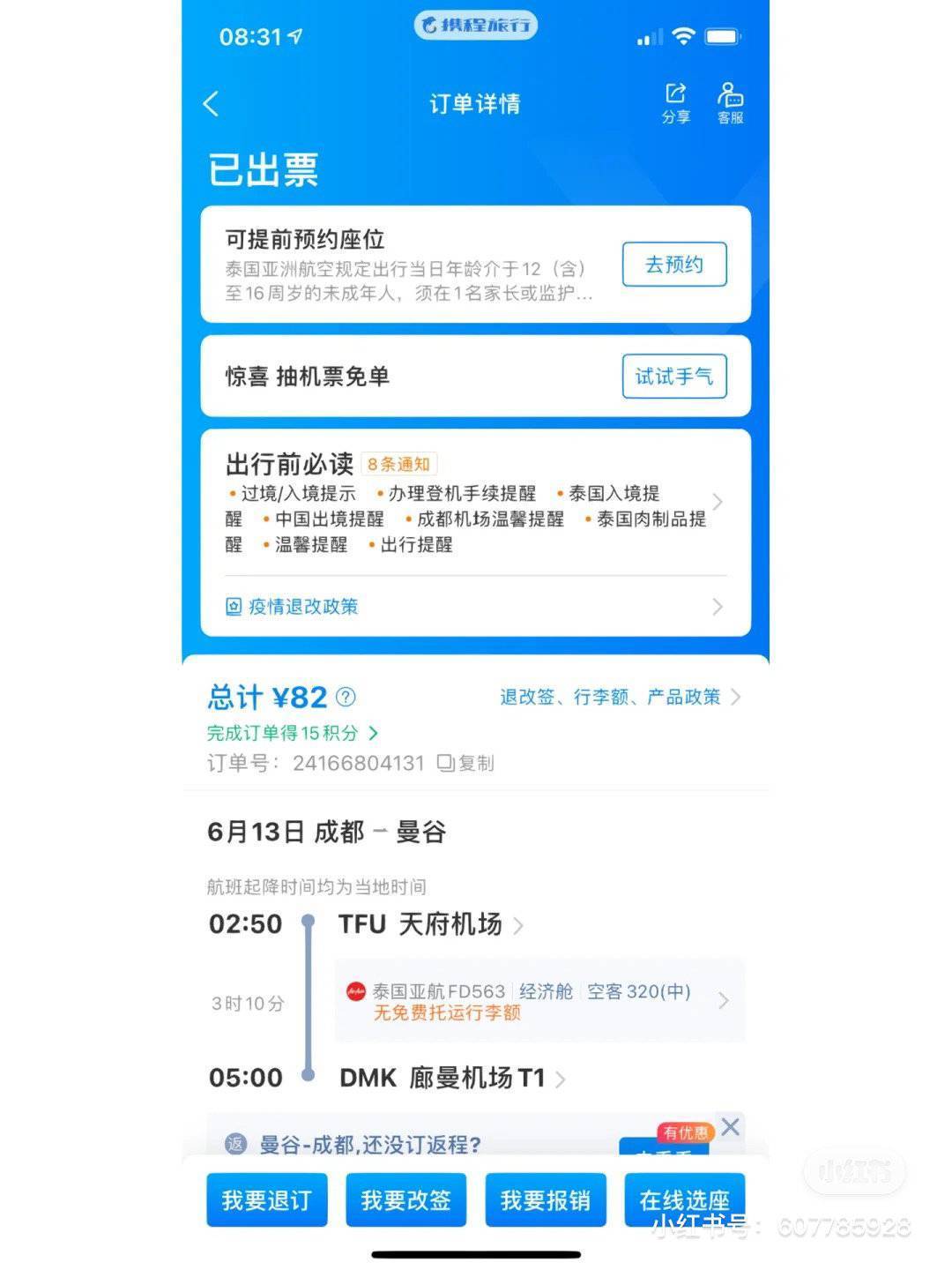Go back from order details
Image resolution: width=952 pixels, height=1270 pixels.
211,104
